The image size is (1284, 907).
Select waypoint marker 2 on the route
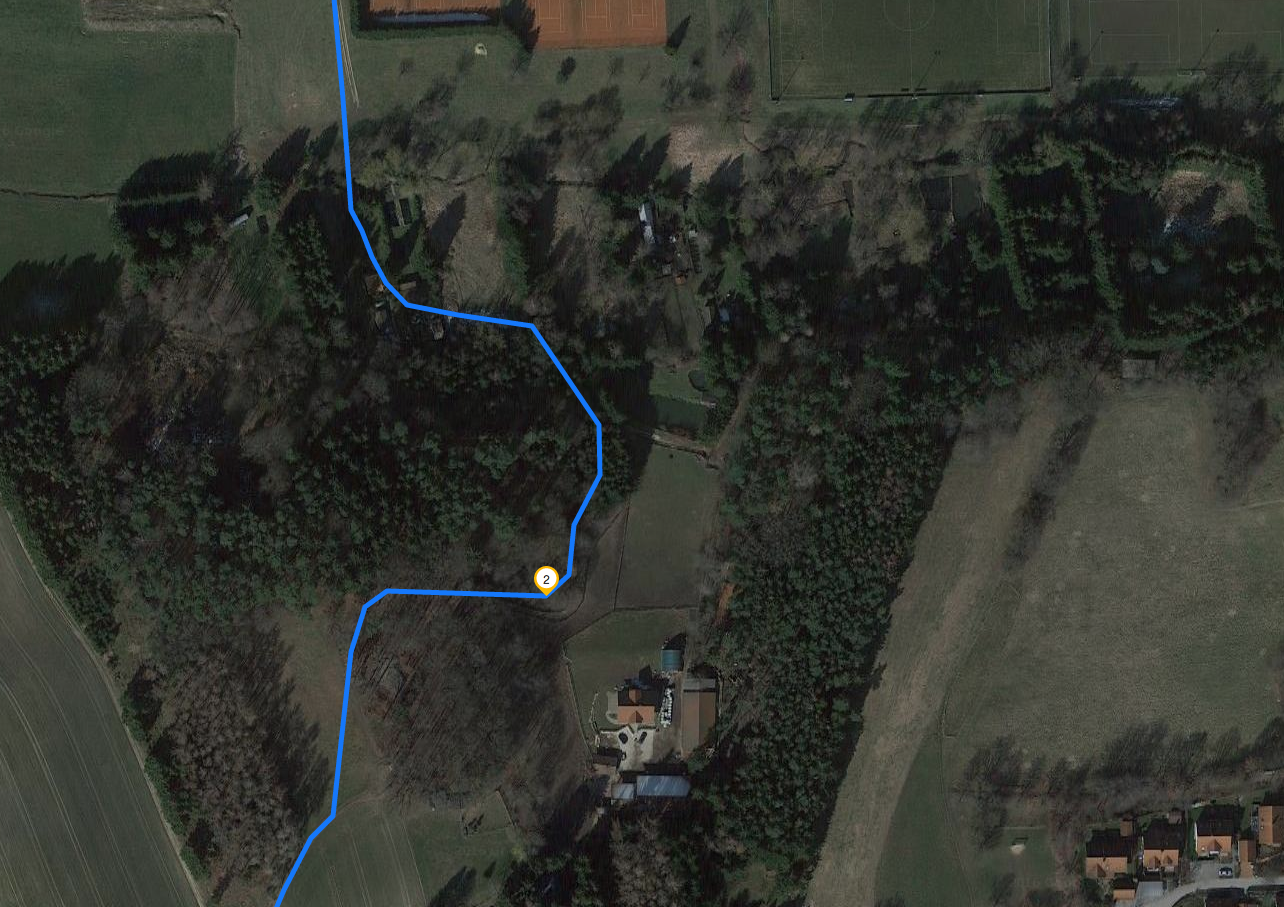coord(545,580)
